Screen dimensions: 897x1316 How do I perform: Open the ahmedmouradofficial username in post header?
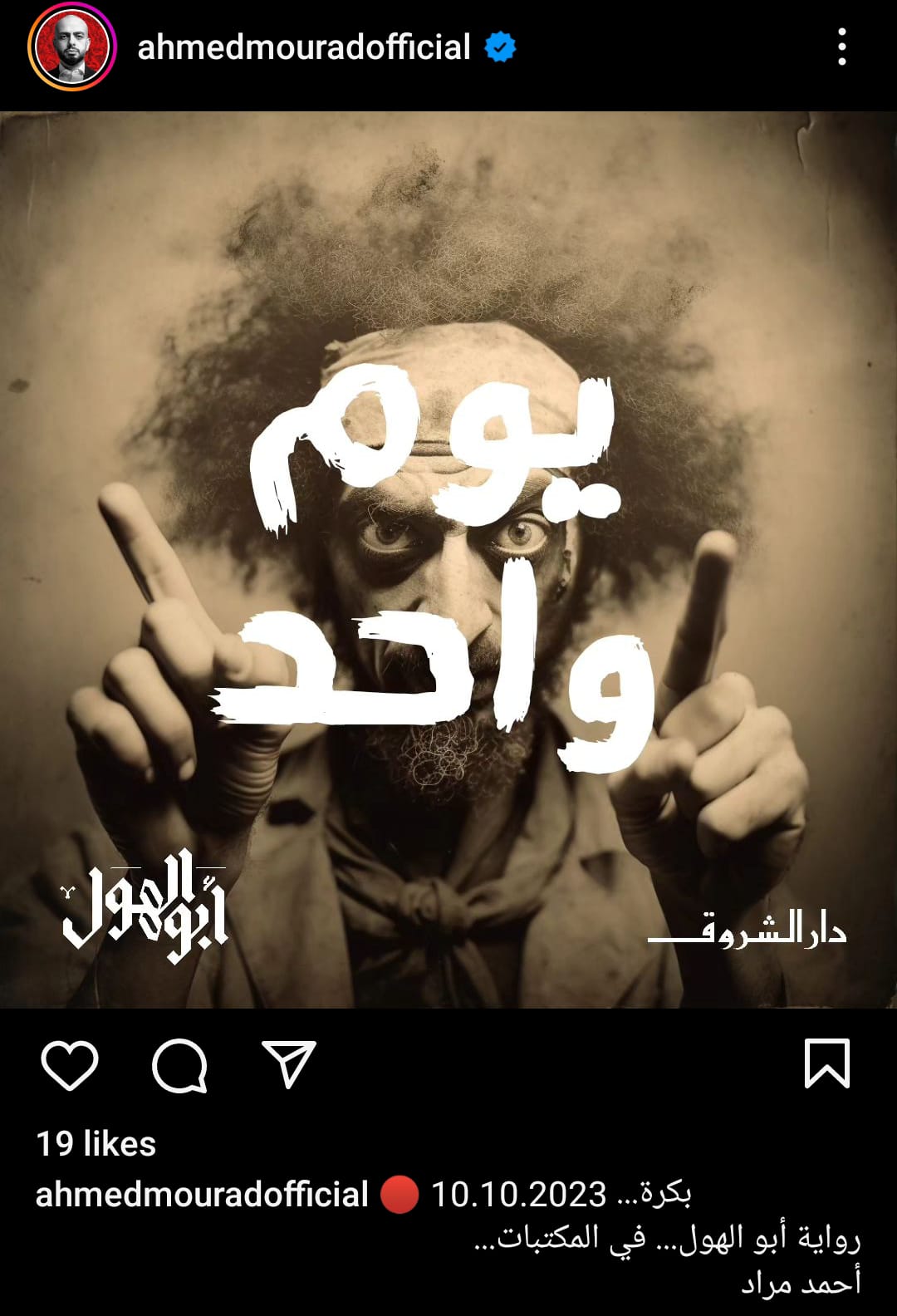click(x=304, y=47)
